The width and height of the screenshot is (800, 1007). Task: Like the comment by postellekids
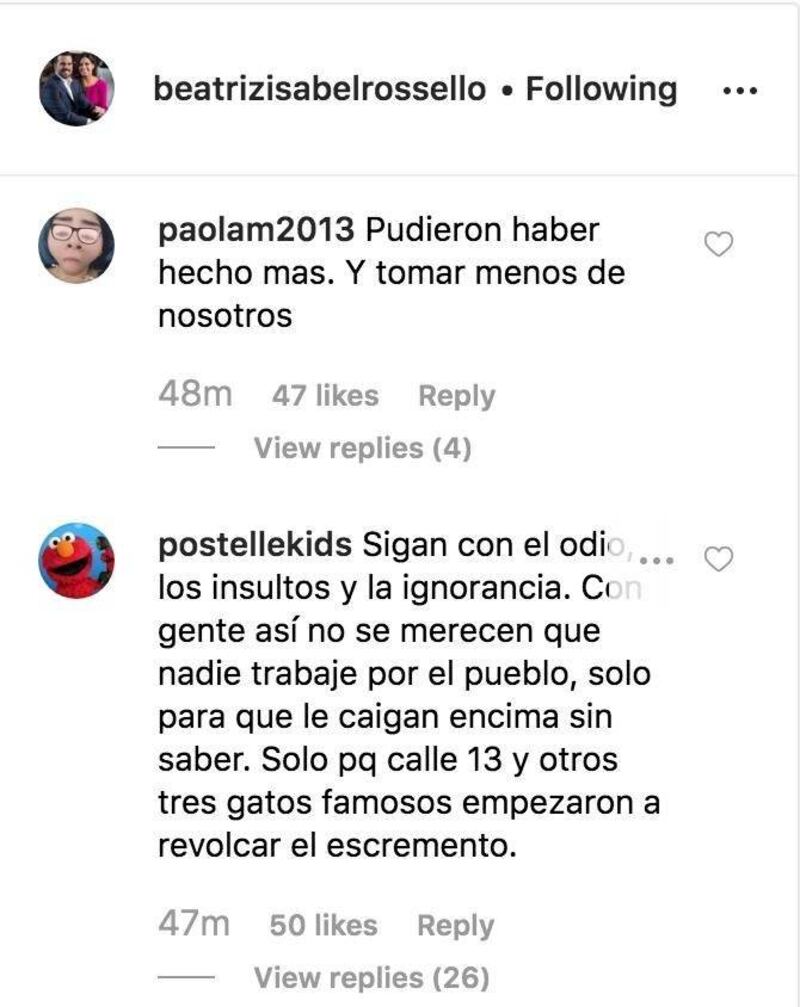pos(720,560)
